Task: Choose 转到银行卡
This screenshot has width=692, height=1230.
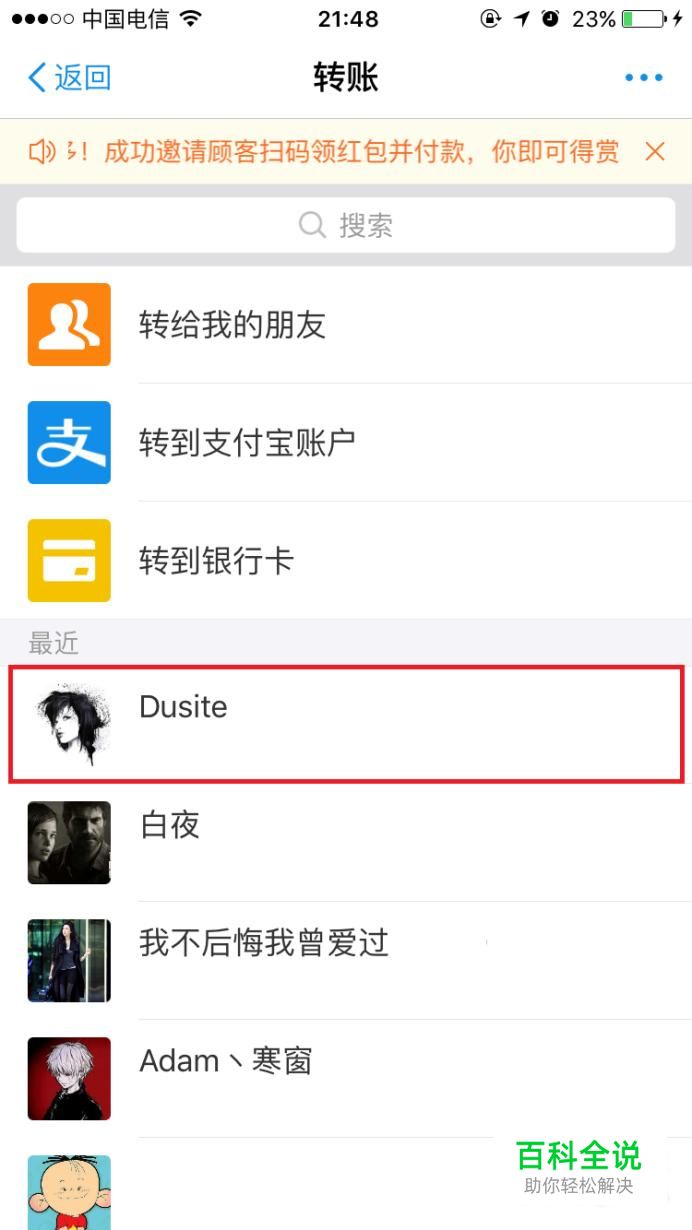Action: pyautogui.click(x=346, y=560)
